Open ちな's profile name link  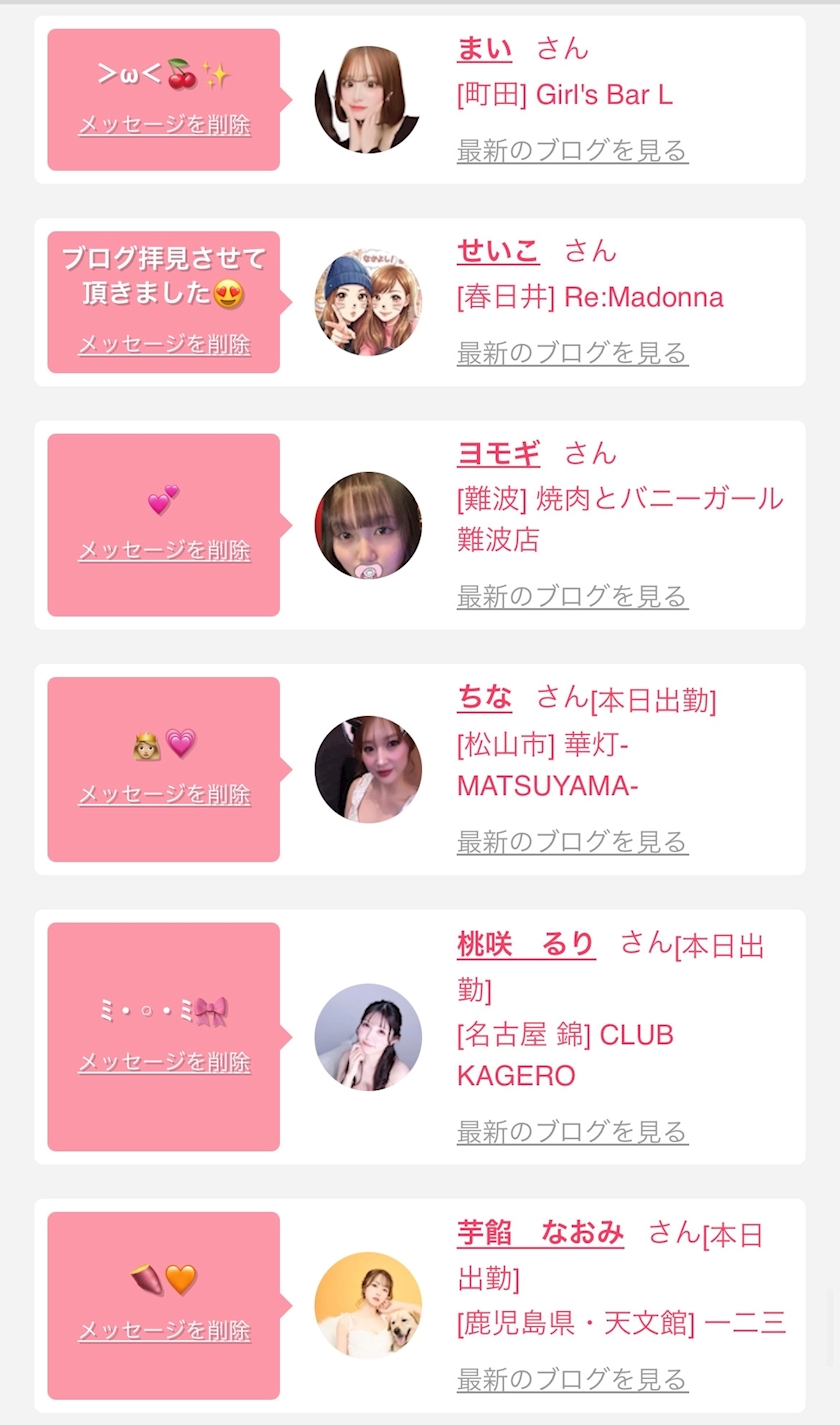[x=484, y=697]
